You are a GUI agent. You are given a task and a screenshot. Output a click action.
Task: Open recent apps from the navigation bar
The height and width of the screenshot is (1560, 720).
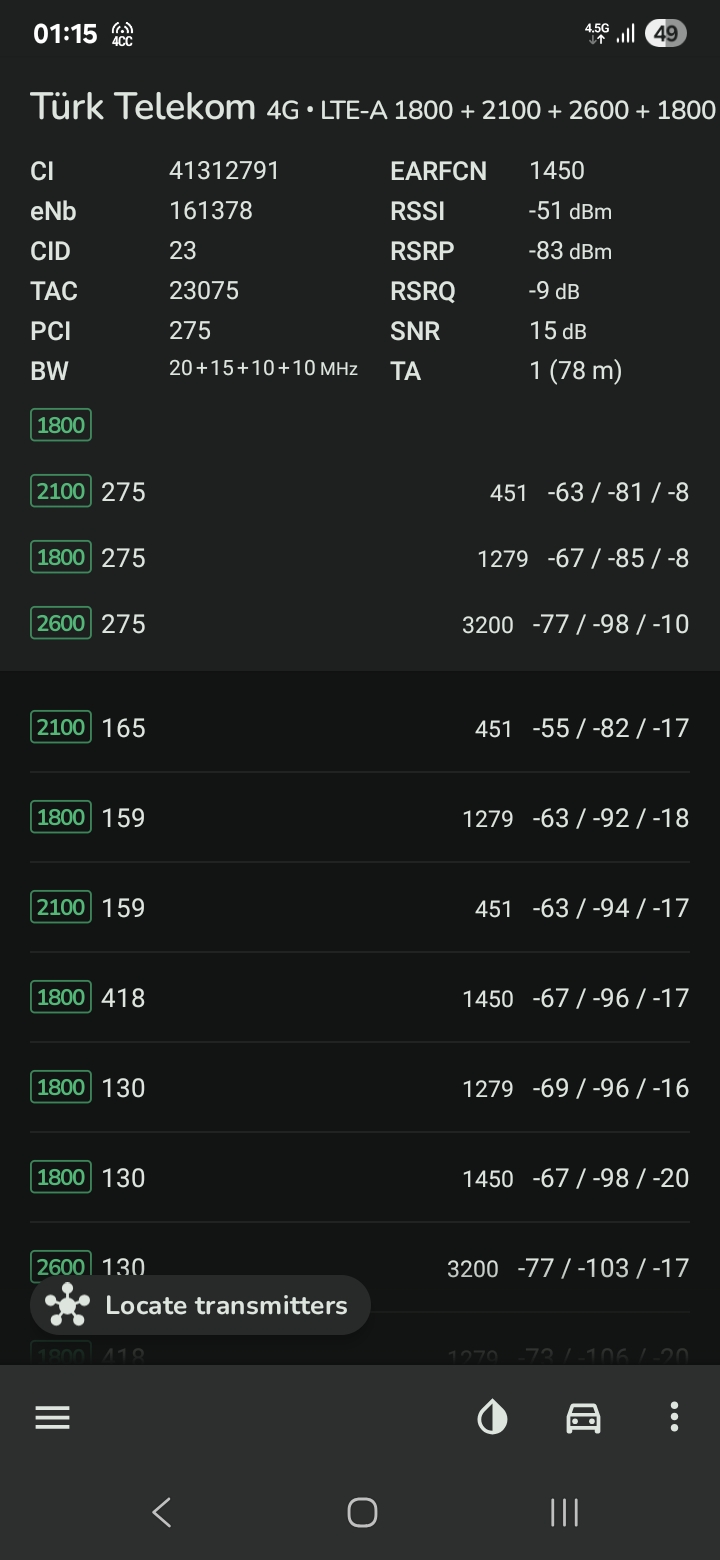pos(564,1512)
